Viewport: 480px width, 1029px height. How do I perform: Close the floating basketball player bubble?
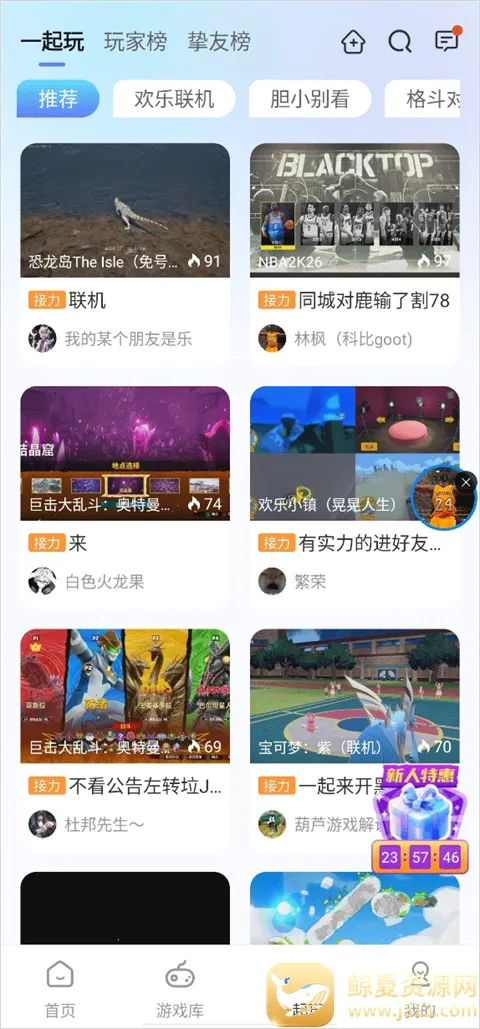point(466,482)
